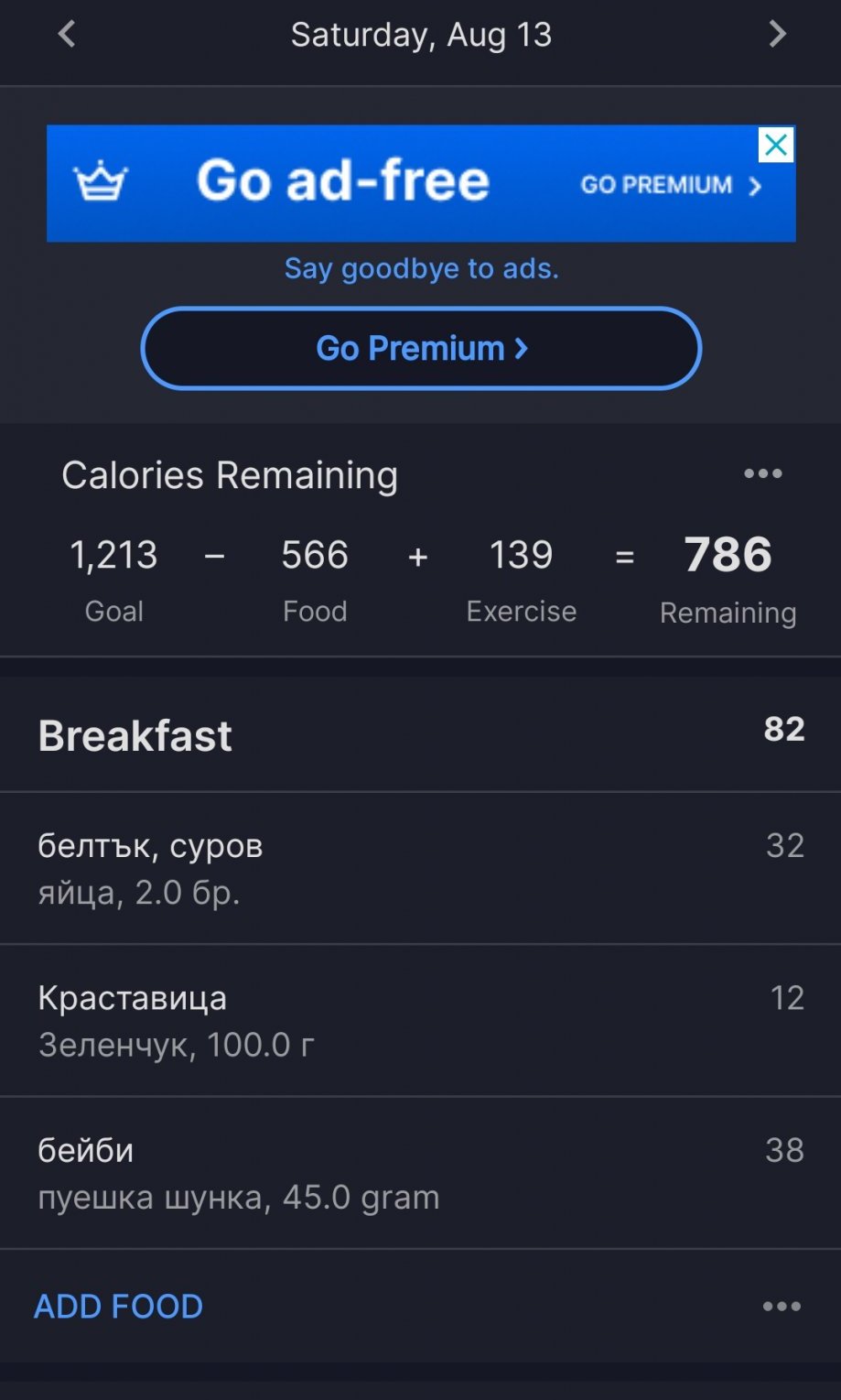Go to the previous day
Image resolution: width=841 pixels, height=1400 pixels.
click(67, 35)
